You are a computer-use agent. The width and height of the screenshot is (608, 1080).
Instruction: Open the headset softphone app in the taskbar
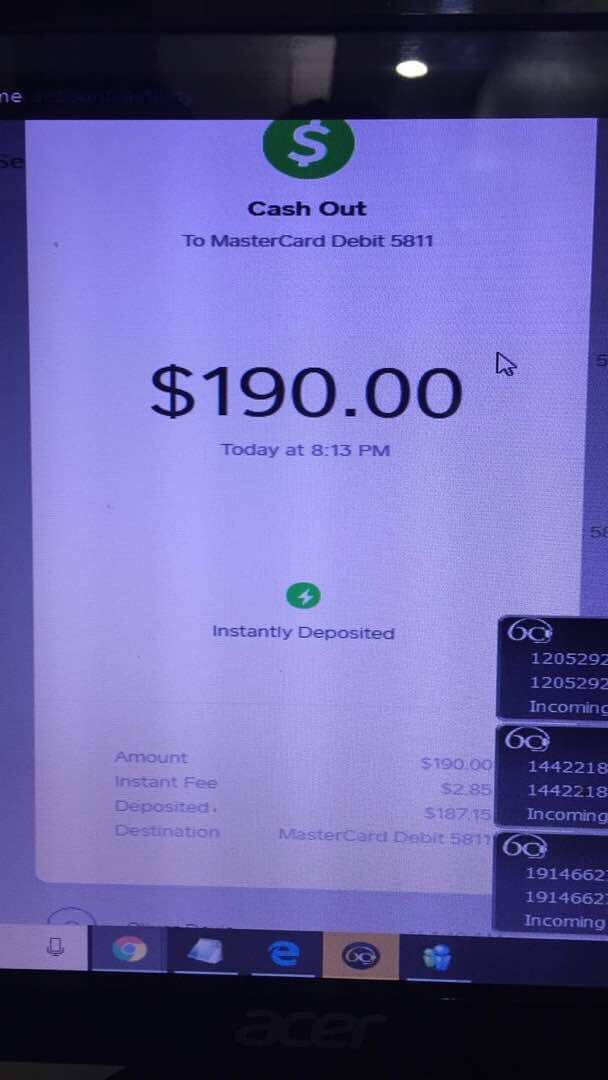click(361, 956)
